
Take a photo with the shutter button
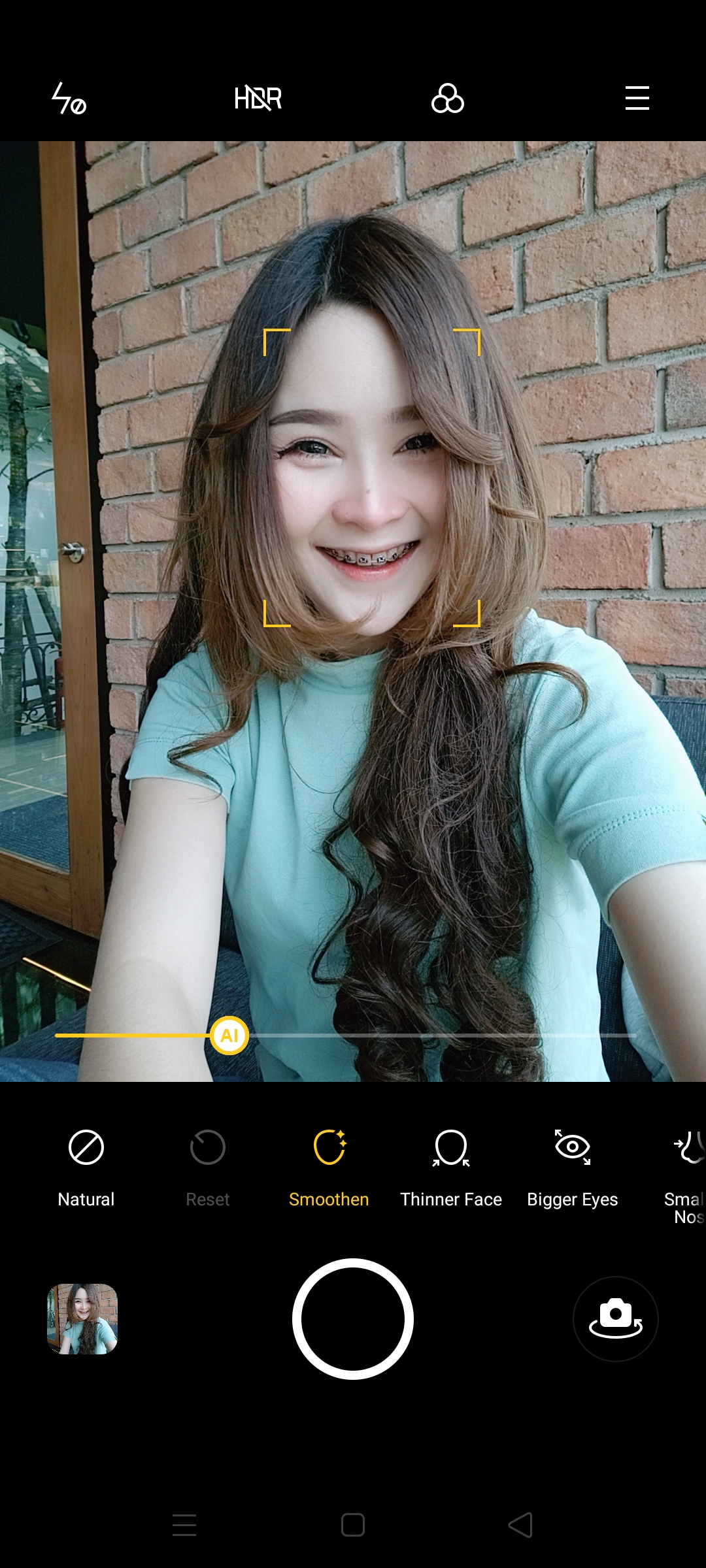point(353,1319)
